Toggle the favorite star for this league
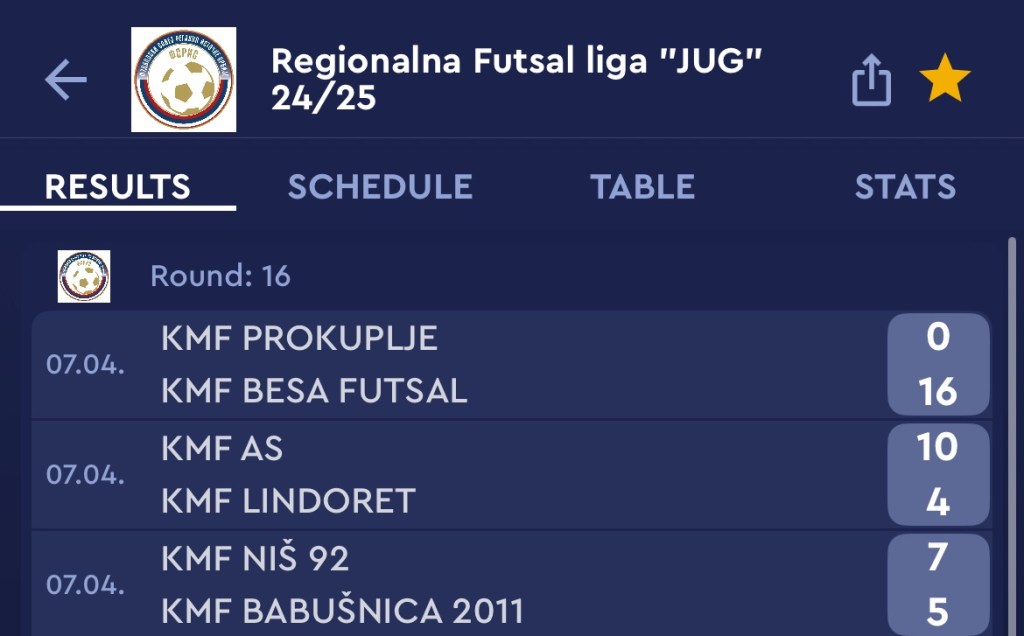Viewport: 1024px width, 636px height. coord(945,80)
